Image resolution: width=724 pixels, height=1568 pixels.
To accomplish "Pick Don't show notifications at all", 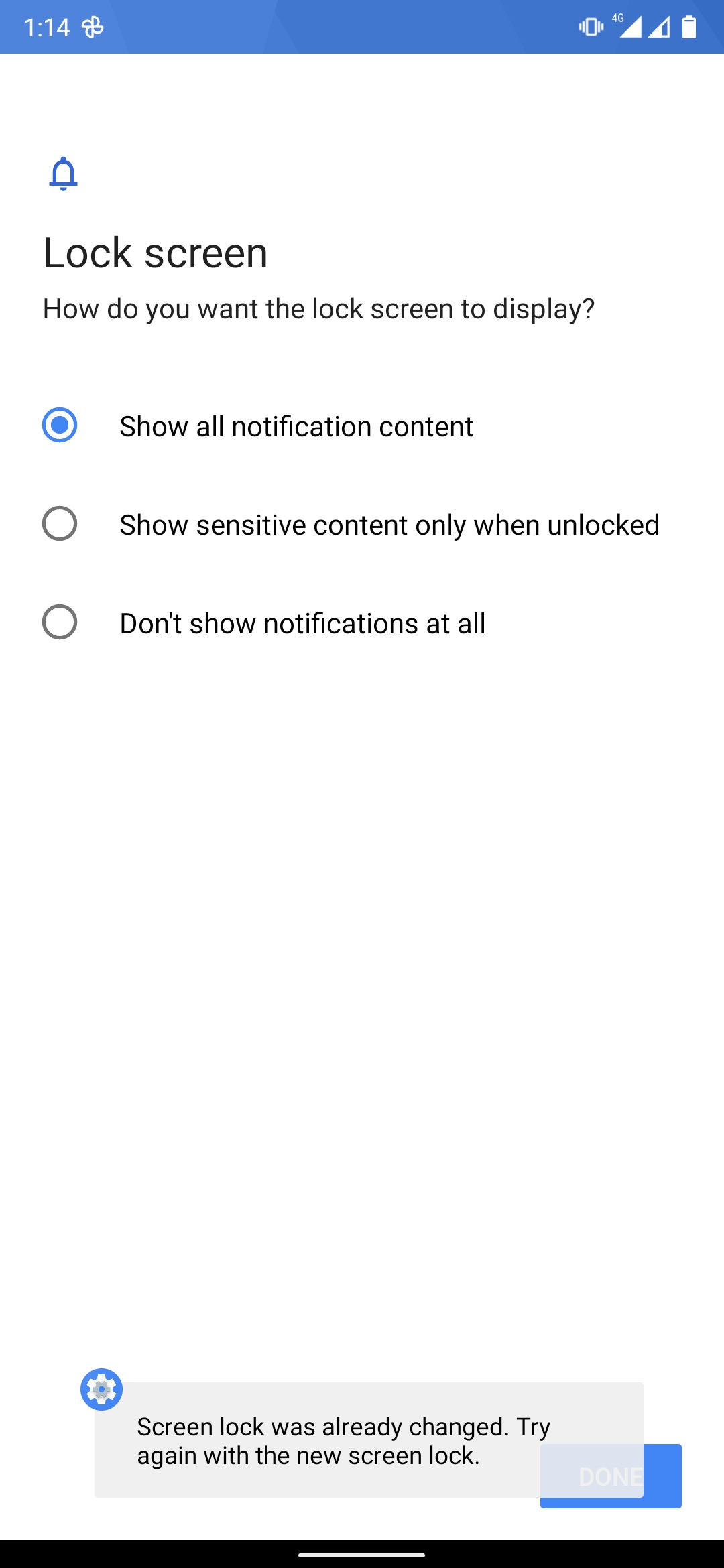I will [362, 623].
